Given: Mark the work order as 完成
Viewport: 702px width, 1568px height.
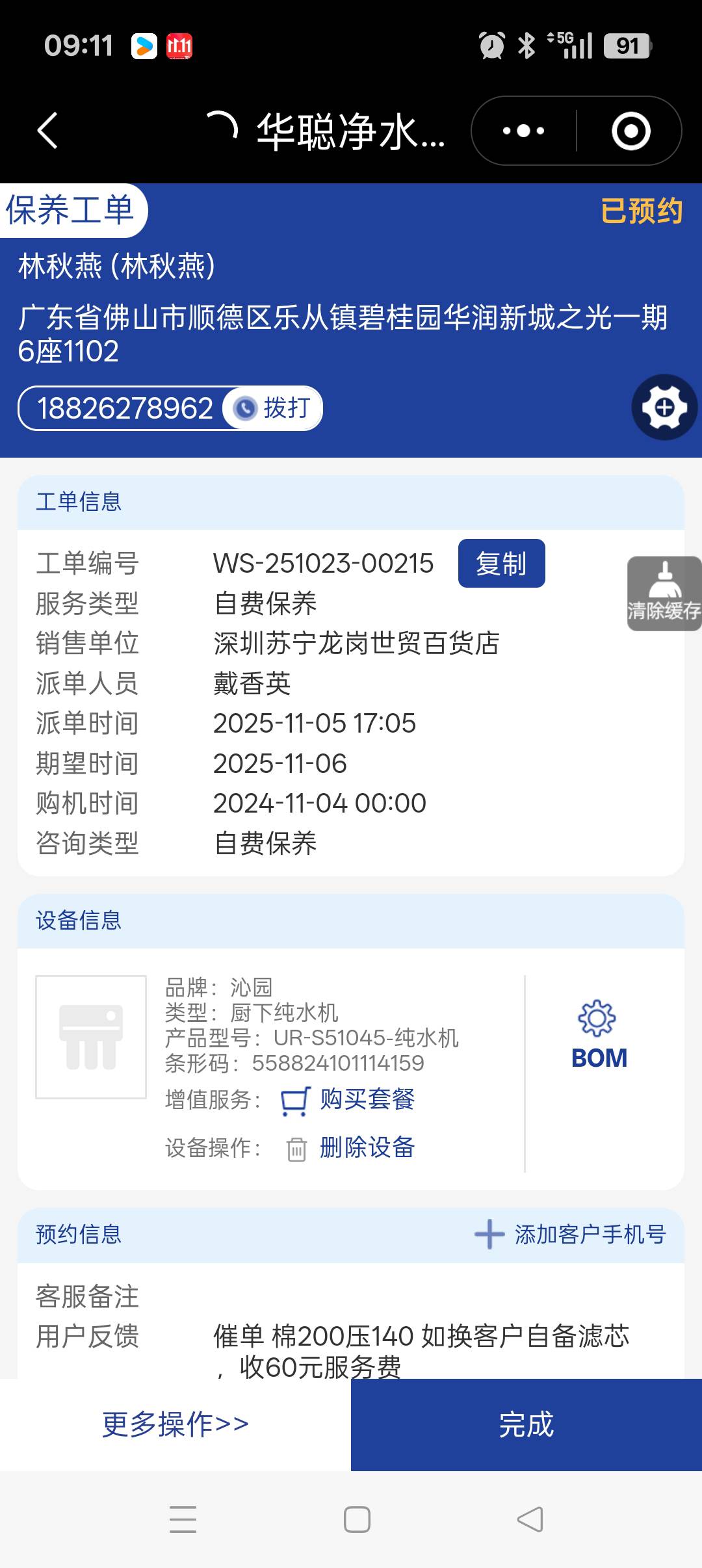Looking at the screenshot, I should 526,1424.
